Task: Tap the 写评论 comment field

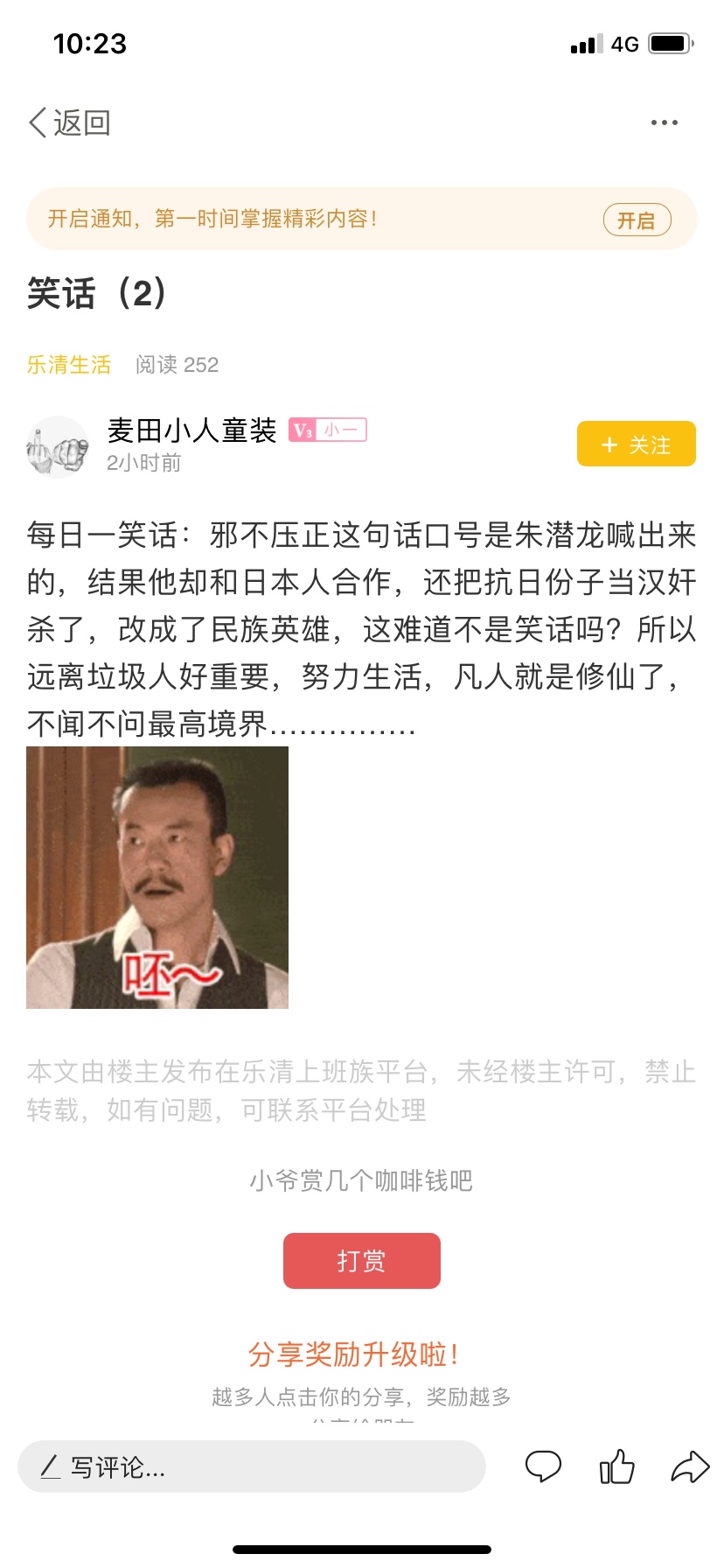Action: [252, 1467]
